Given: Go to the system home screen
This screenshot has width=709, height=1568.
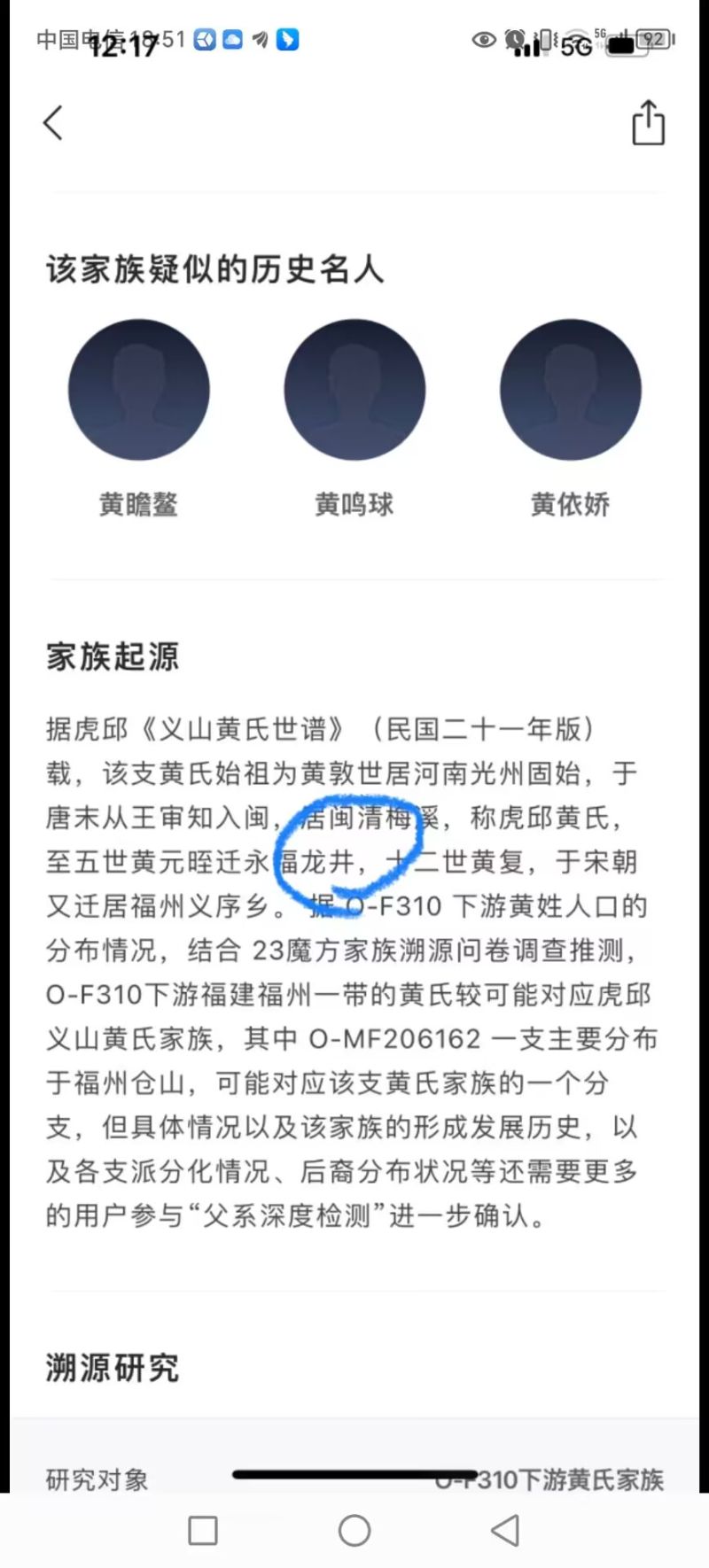Looking at the screenshot, I should coord(354,1530).
